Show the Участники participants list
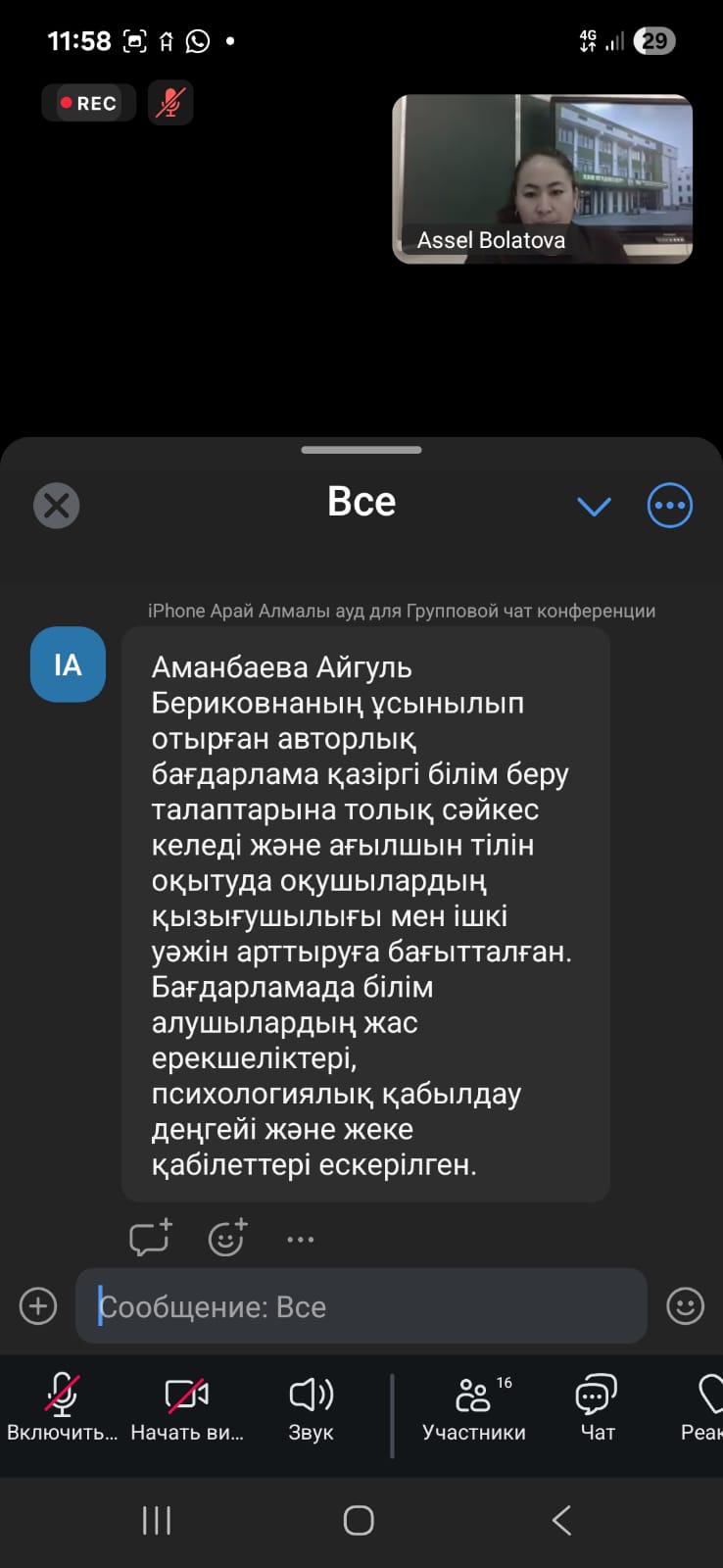This screenshot has width=723, height=1568. tap(474, 1406)
